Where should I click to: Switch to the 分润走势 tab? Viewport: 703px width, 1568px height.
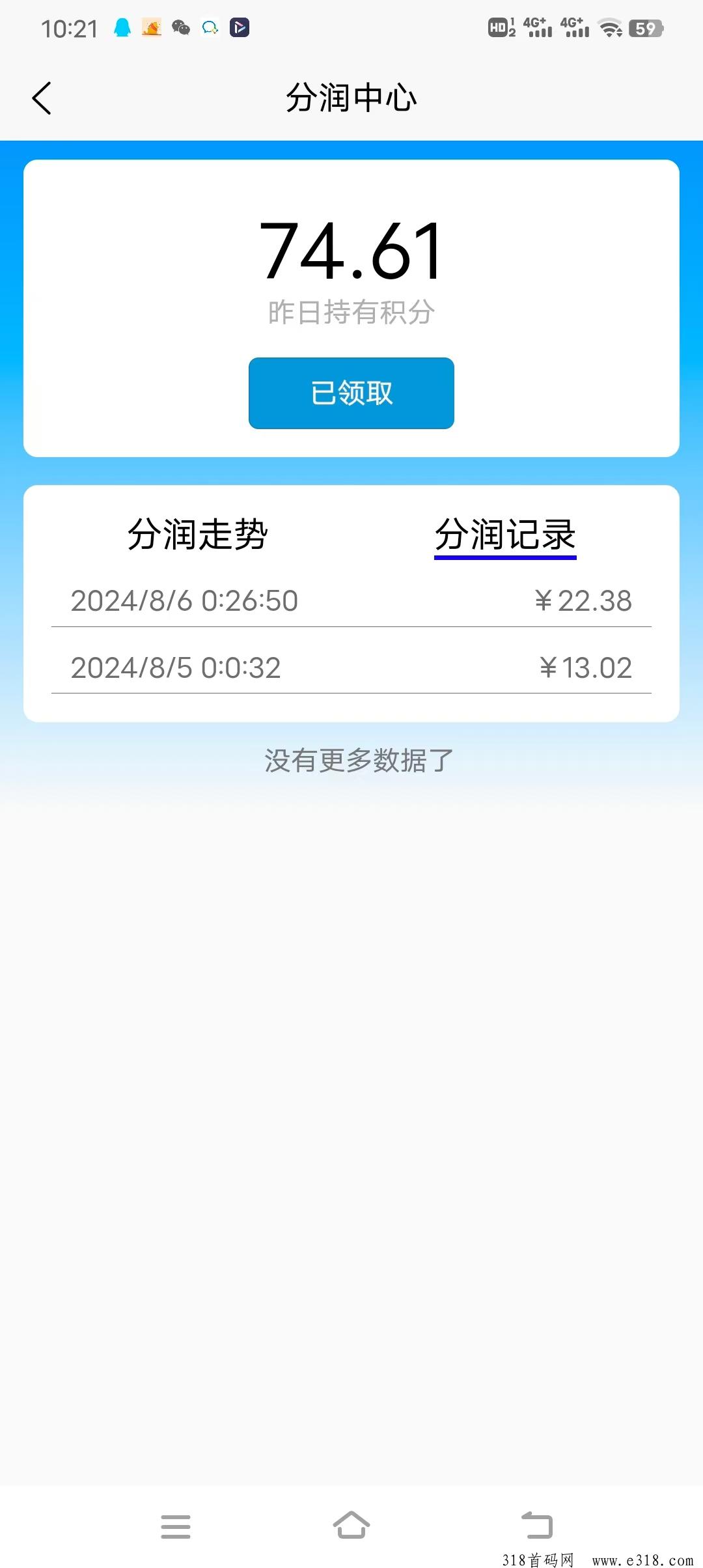pos(198,535)
